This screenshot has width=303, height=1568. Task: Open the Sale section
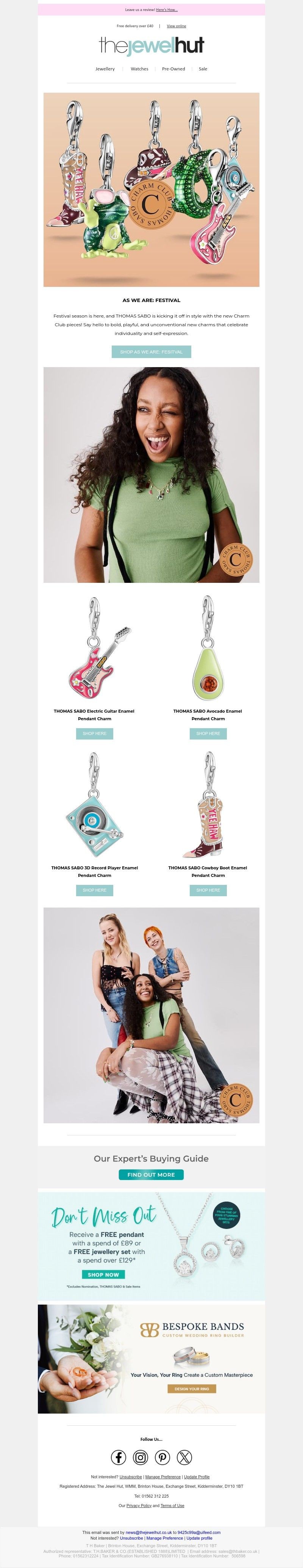(x=203, y=69)
